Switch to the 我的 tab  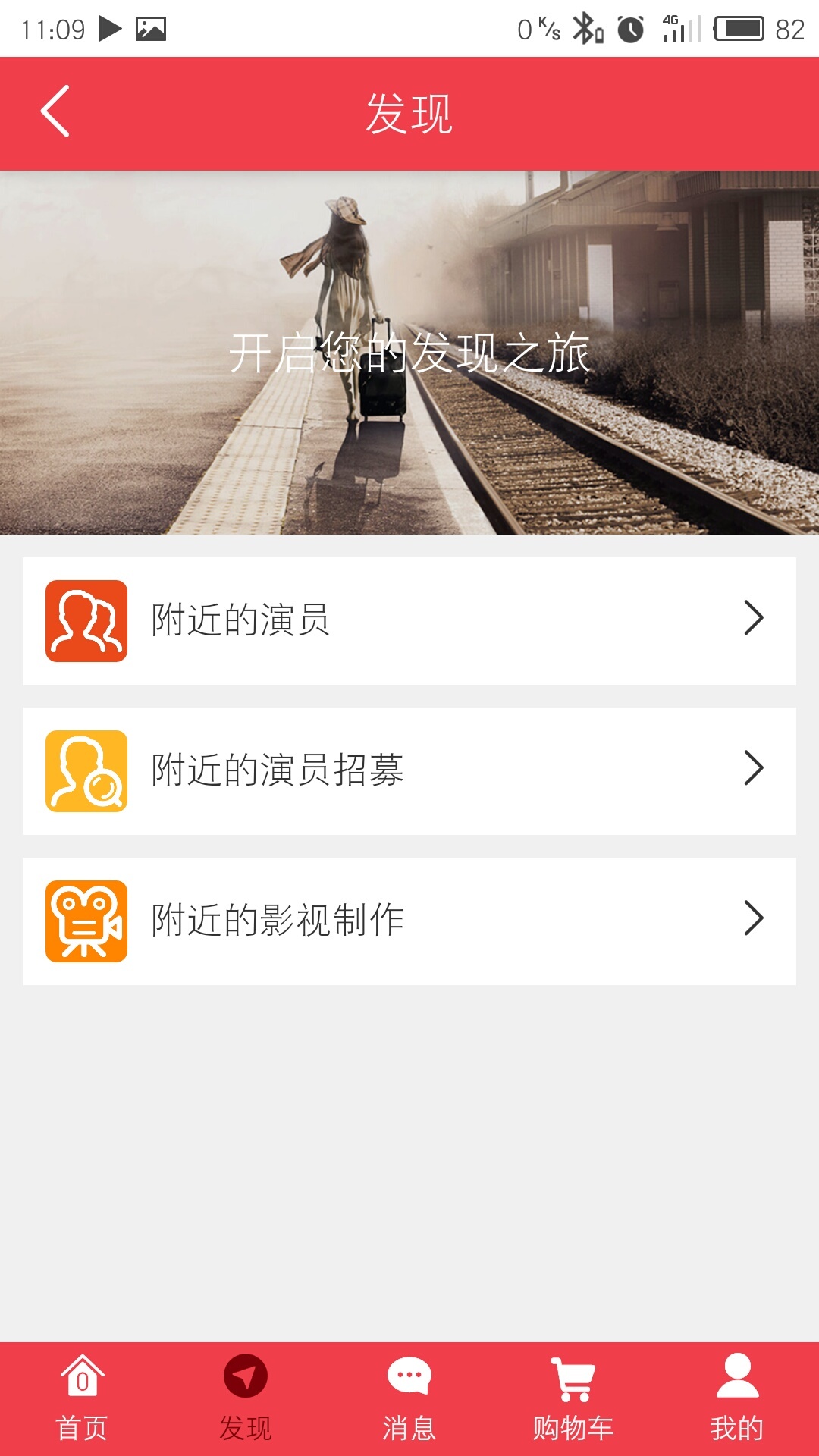click(736, 1398)
